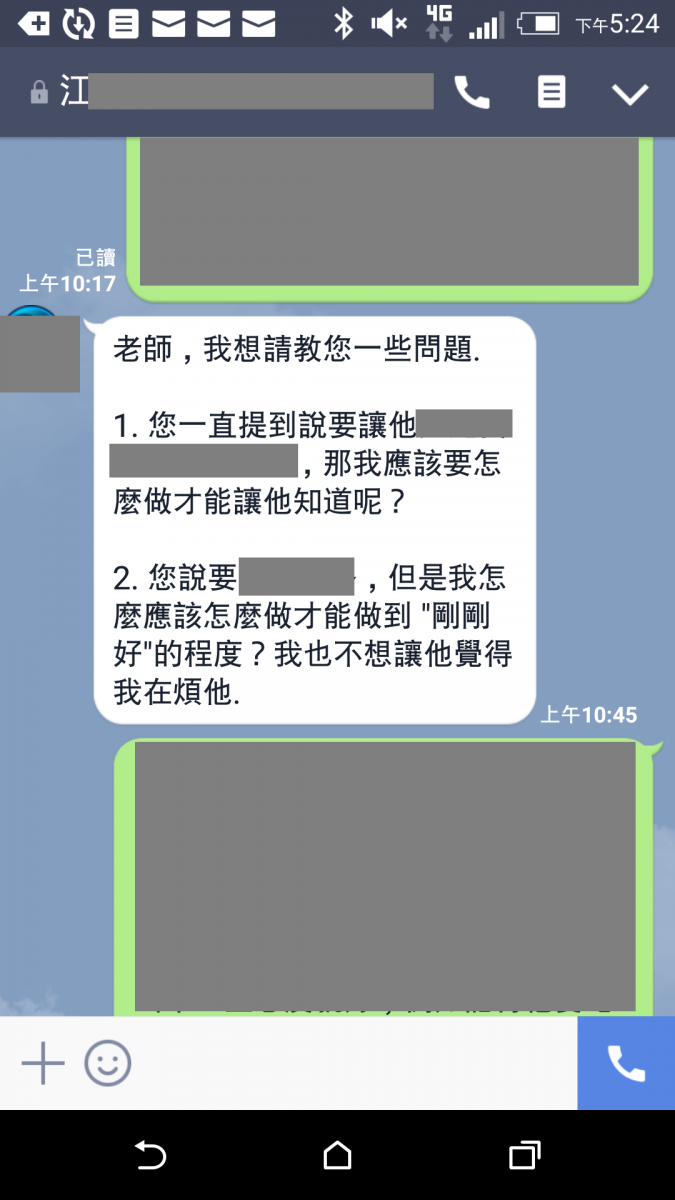Open the recent apps overview
The image size is (675, 1200).
(524, 1156)
